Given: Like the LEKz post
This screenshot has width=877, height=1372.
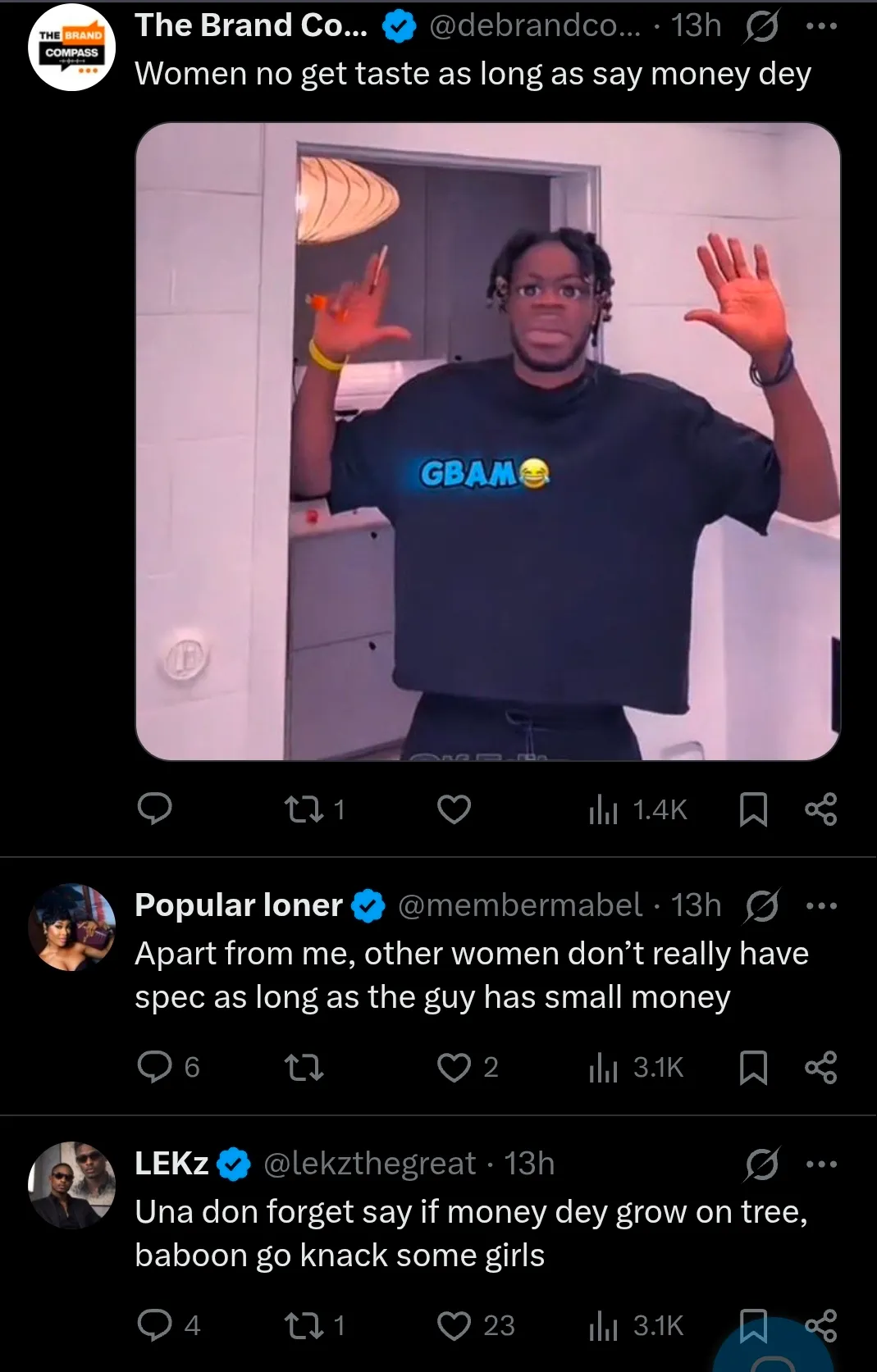Looking at the screenshot, I should [454, 1325].
